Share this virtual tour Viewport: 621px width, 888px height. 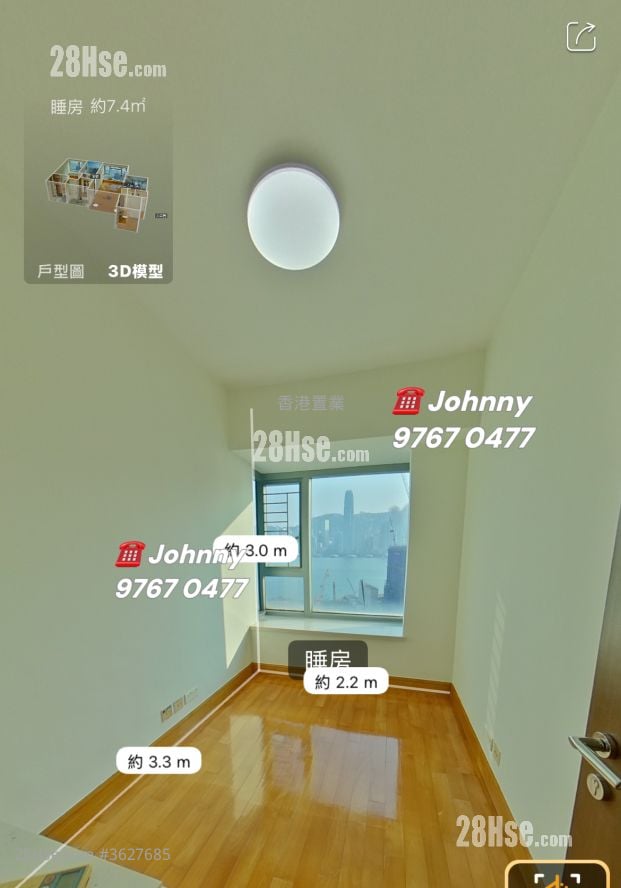pos(581,37)
